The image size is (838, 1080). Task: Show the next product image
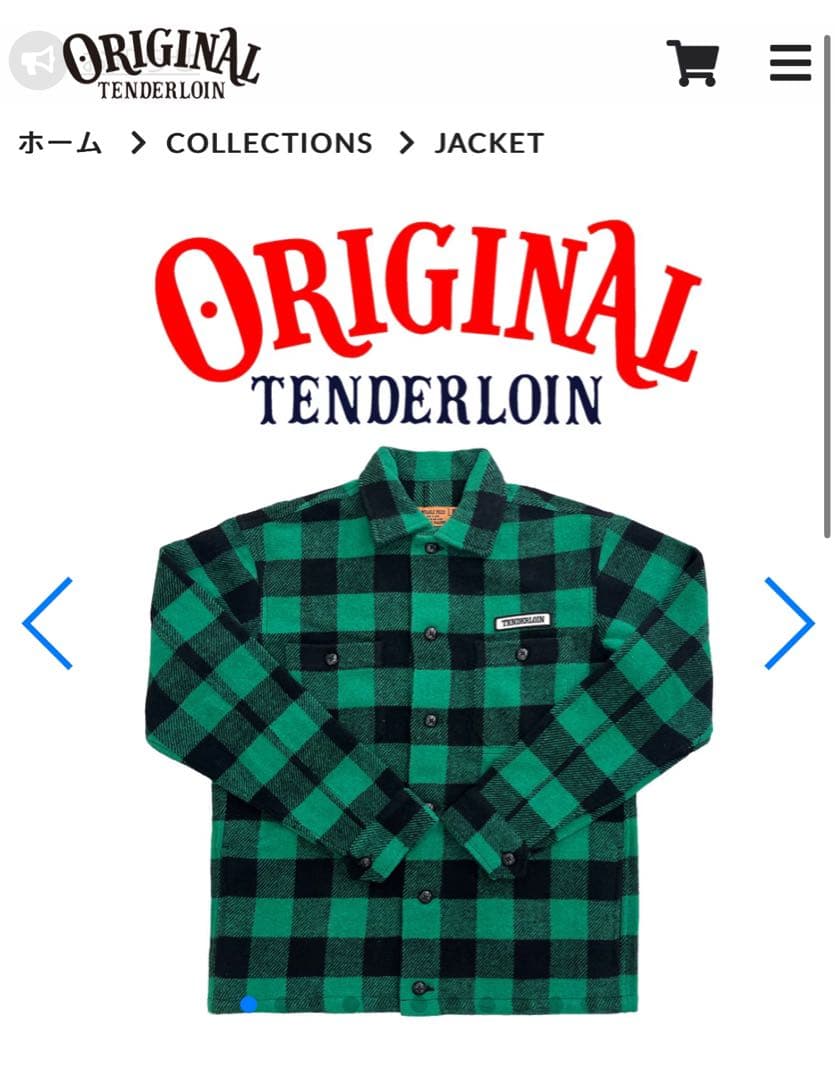tap(789, 623)
